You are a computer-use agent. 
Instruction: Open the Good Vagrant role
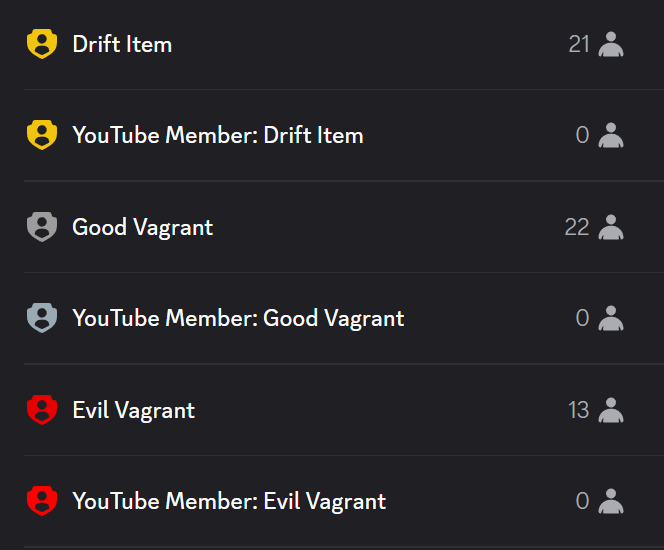pyautogui.click(x=142, y=227)
